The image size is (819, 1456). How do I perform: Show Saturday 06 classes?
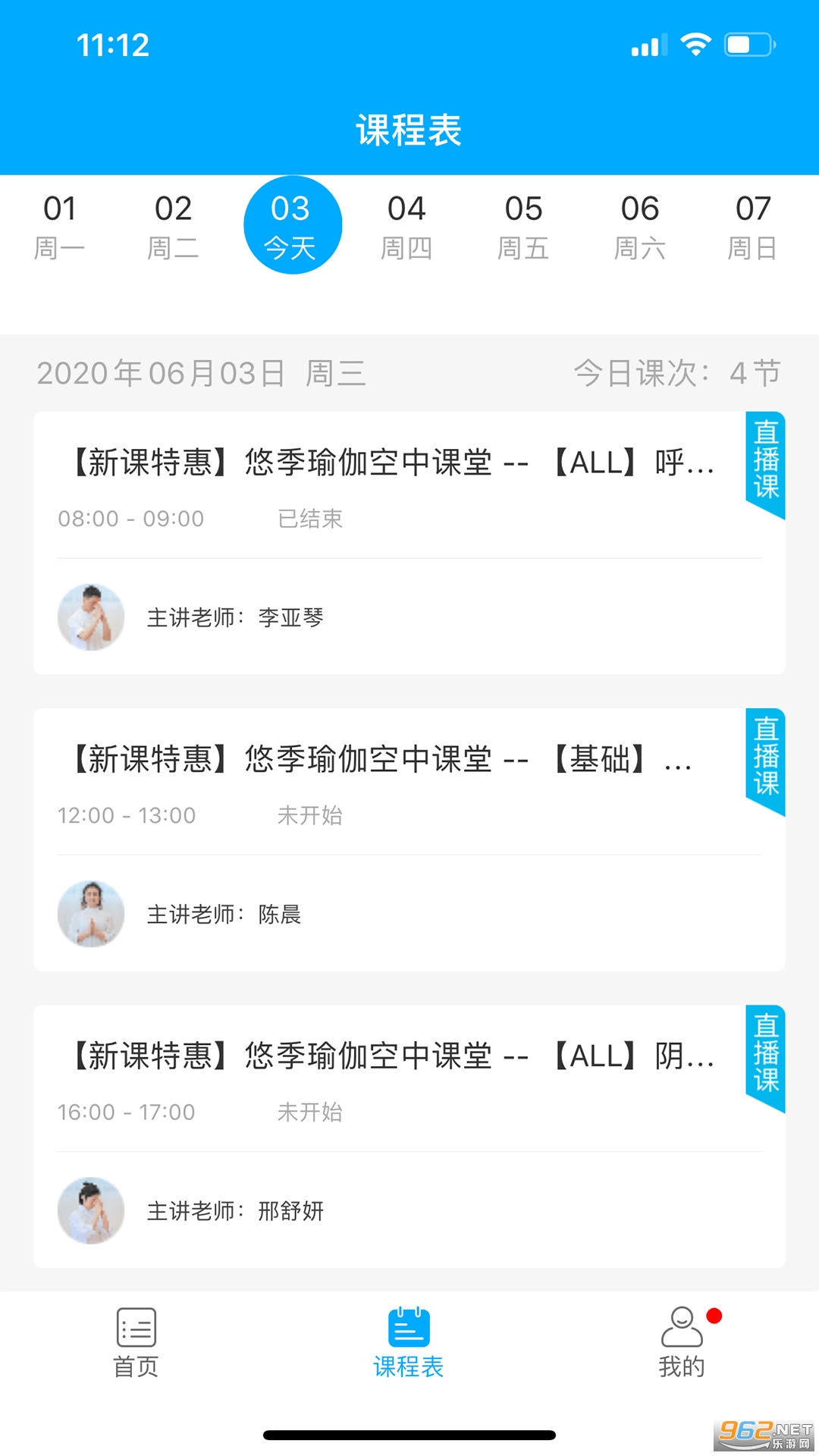coord(639,226)
